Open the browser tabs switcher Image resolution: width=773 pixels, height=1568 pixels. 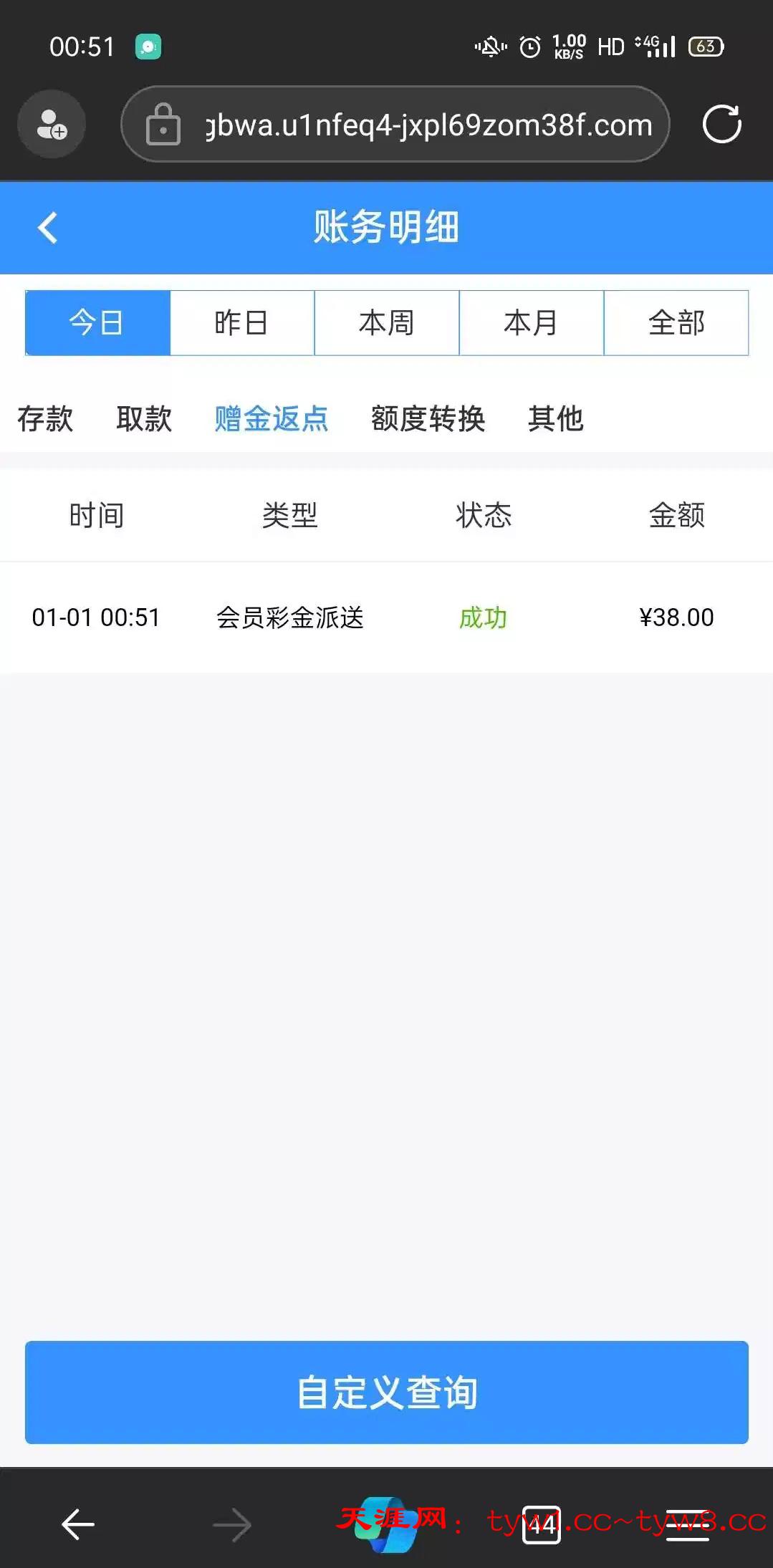coord(542,1524)
